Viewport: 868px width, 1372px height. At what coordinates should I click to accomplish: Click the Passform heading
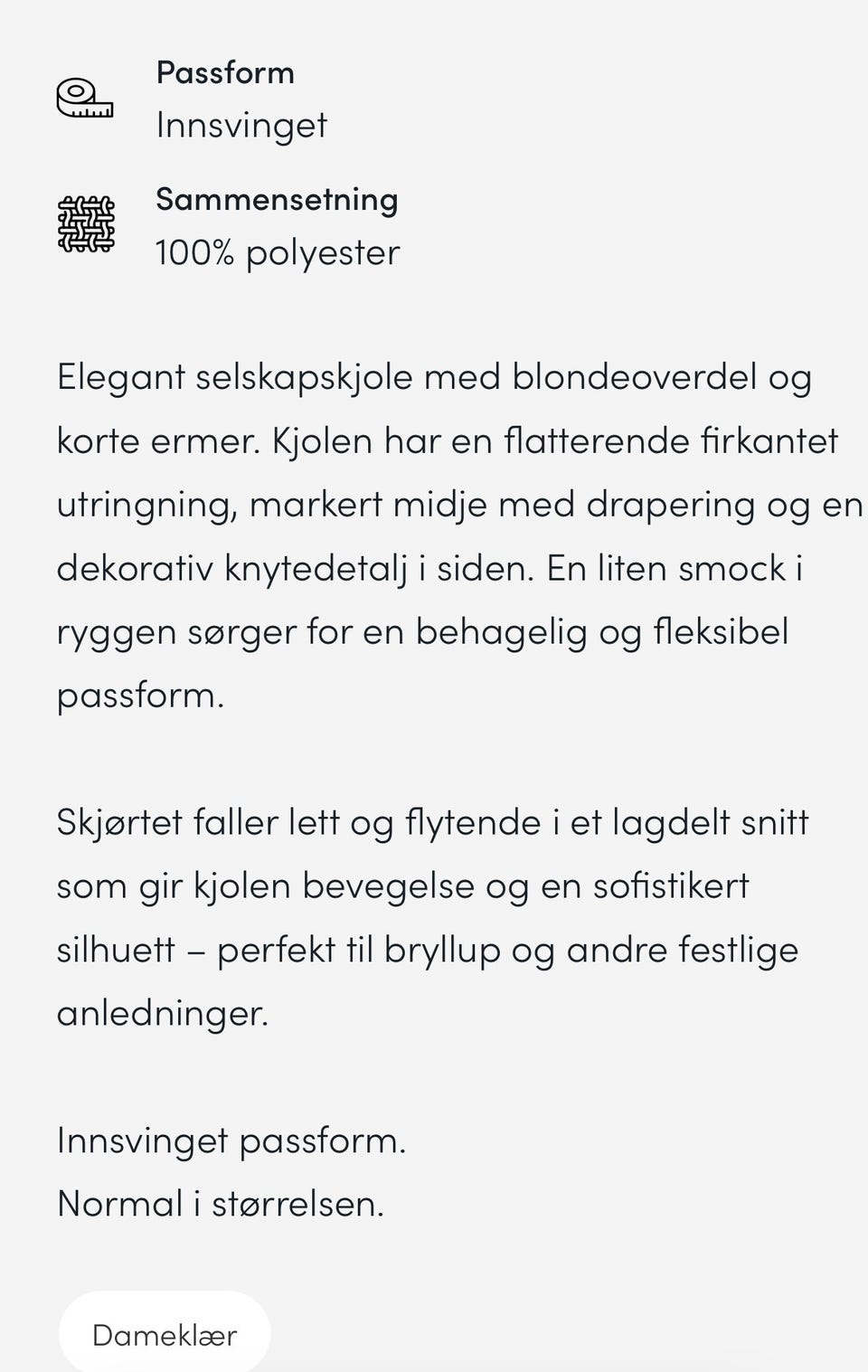tap(226, 72)
